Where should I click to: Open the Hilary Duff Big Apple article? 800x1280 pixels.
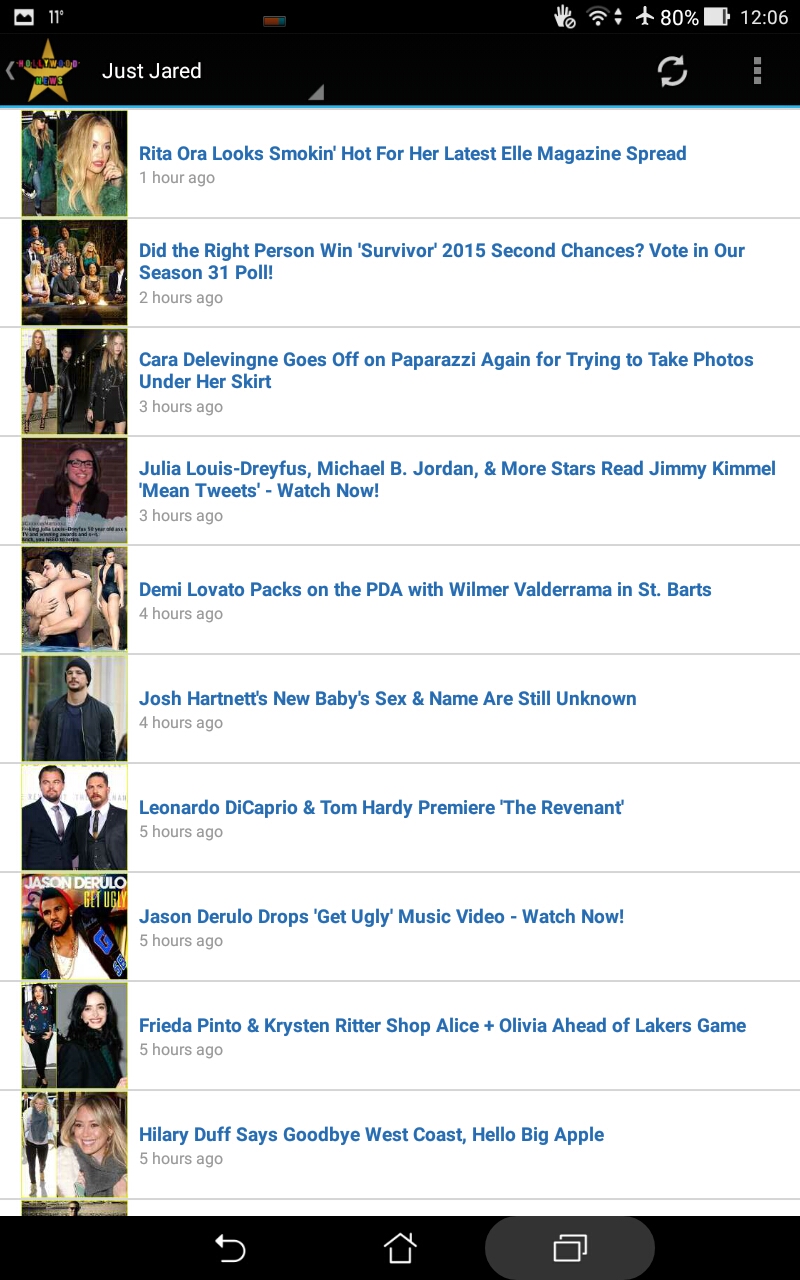tap(372, 1134)
